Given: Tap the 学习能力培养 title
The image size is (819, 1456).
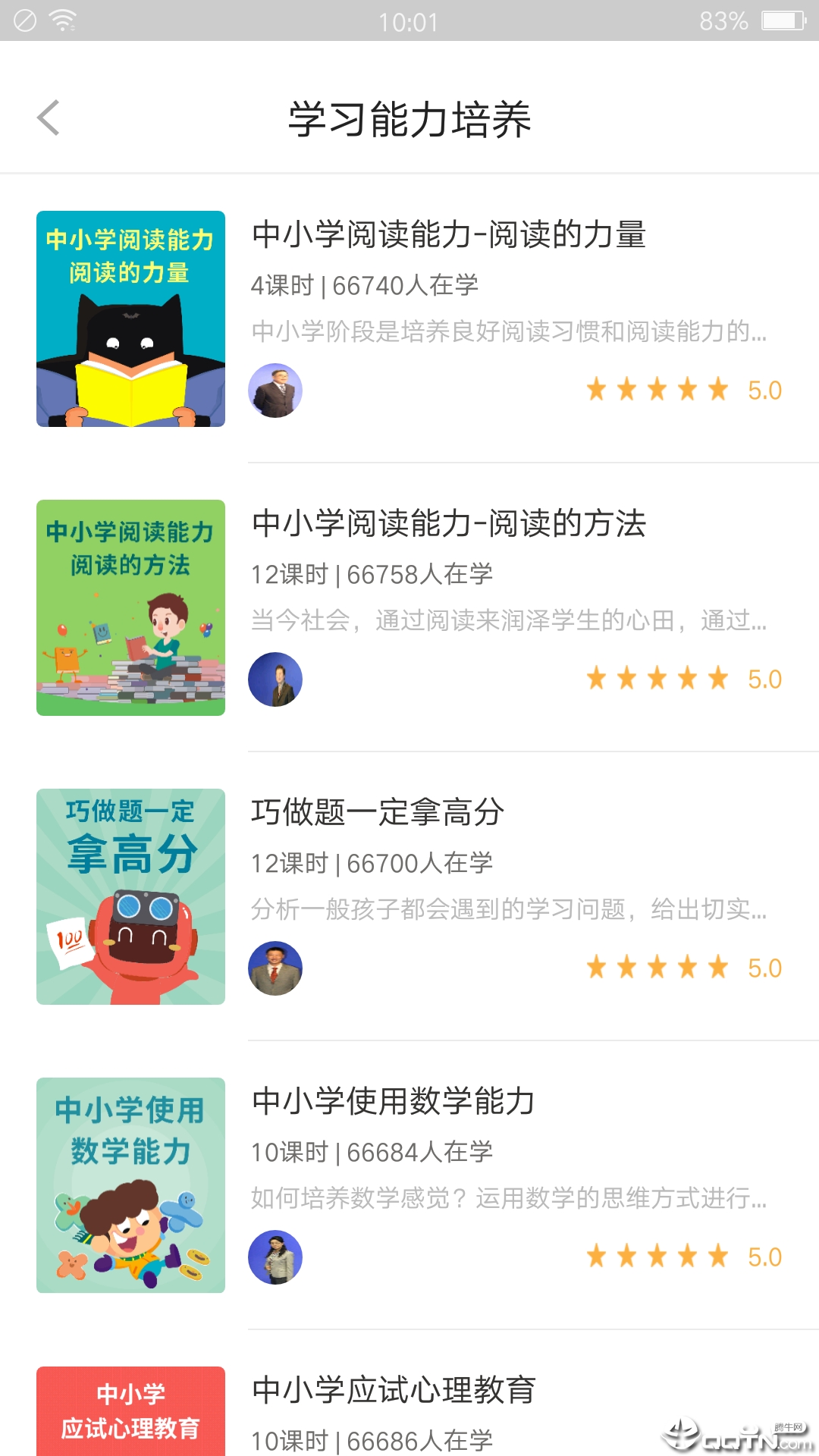Looking at the screenshot, I should tap(409, 118).
